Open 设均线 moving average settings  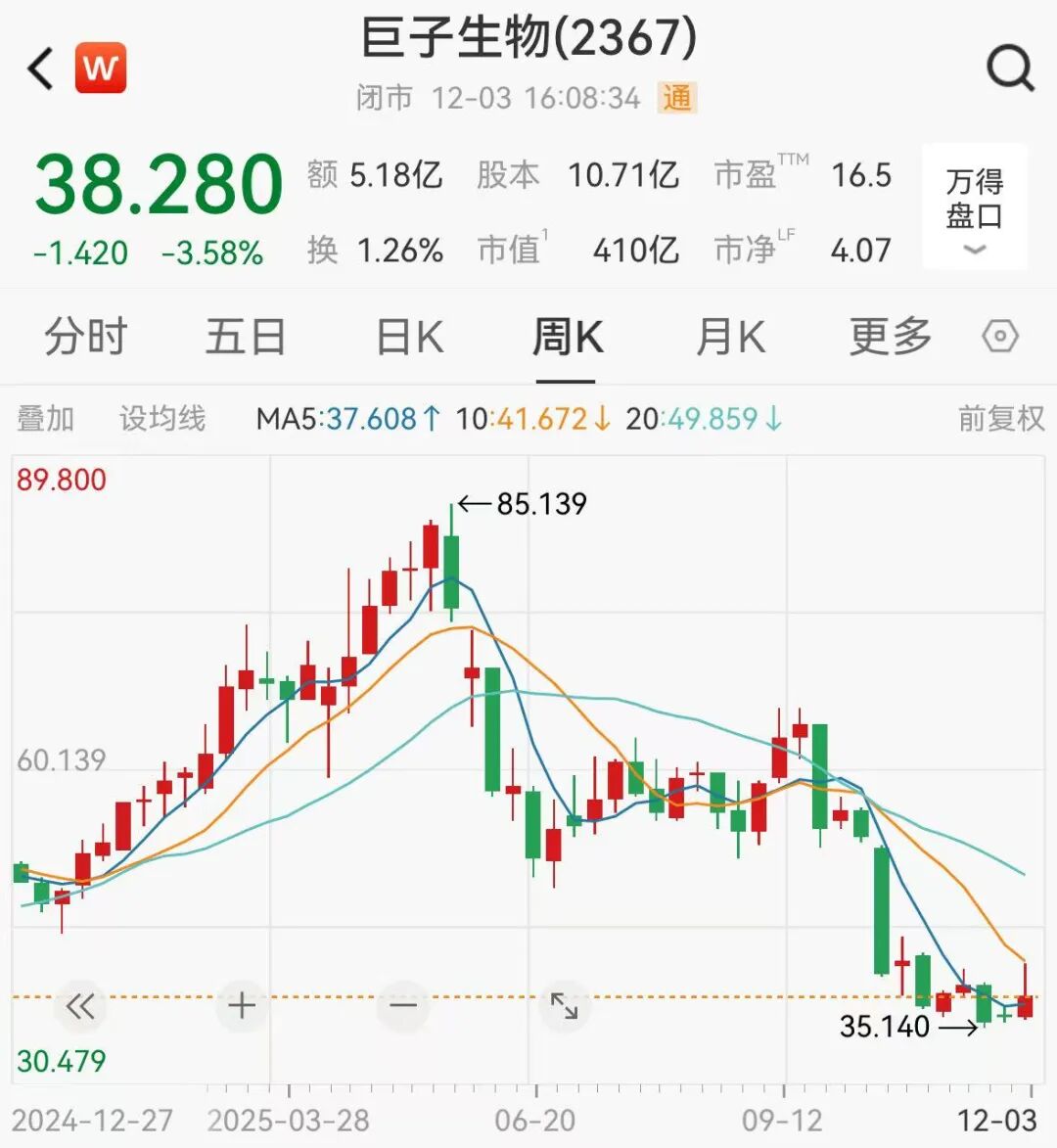[162, 419]
